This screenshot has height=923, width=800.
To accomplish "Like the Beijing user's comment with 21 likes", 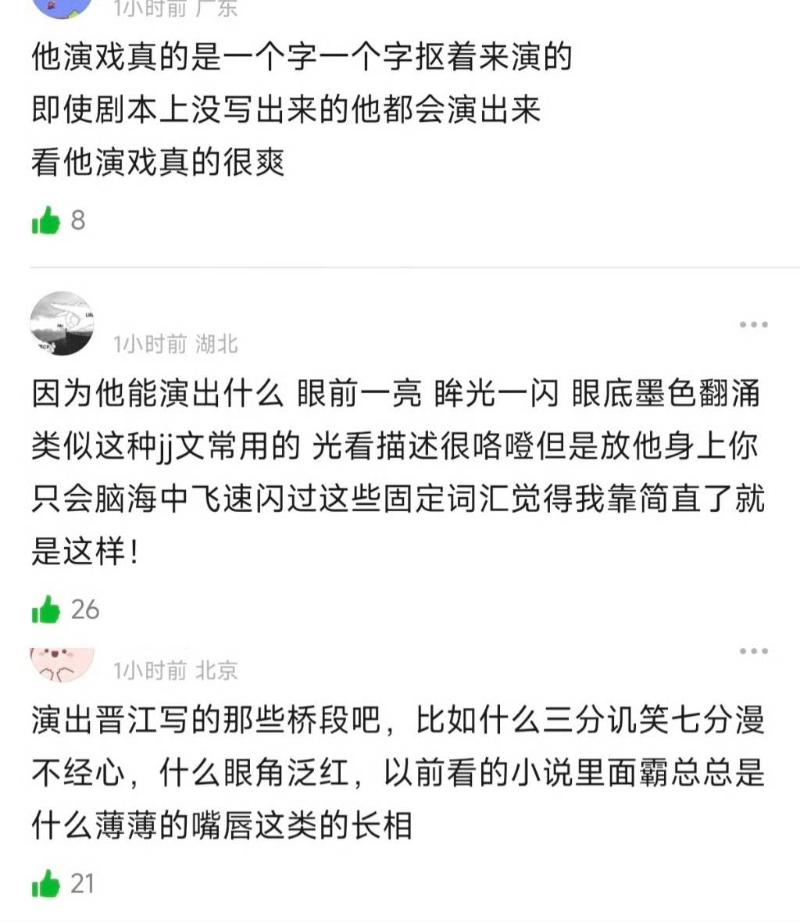I will [x=46, y=884].
